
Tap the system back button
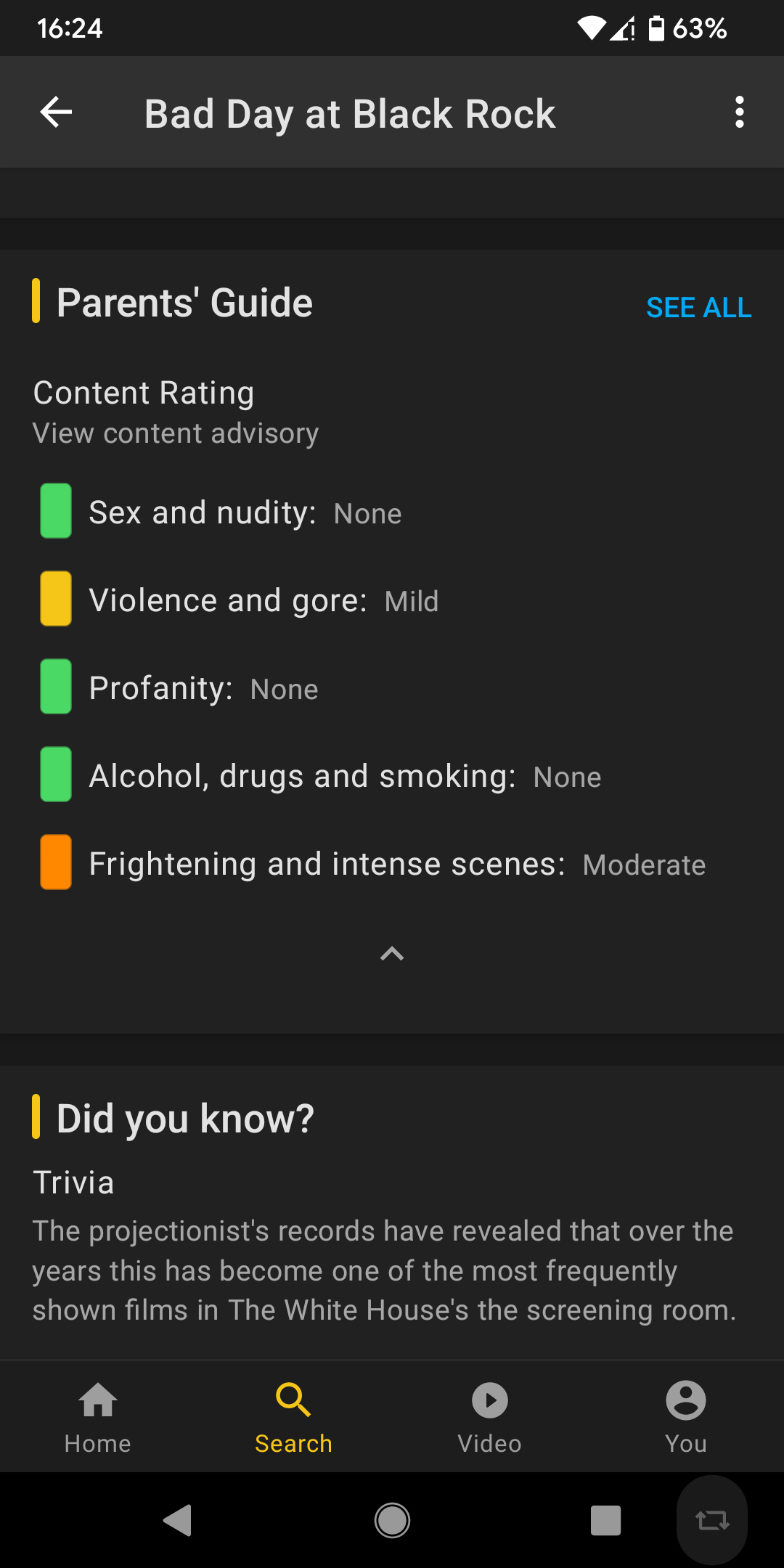178,1520
